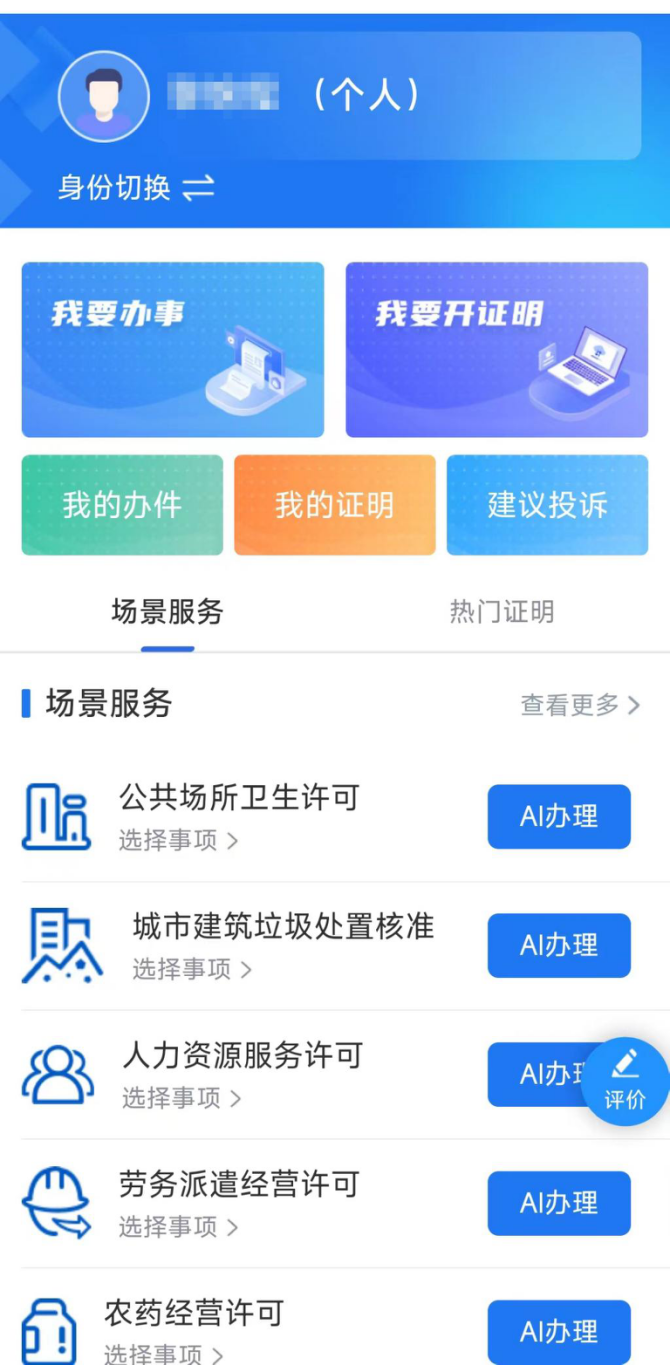Select the 场景服务 tab
670x1366 pixels.
click(x=167, y=612)
